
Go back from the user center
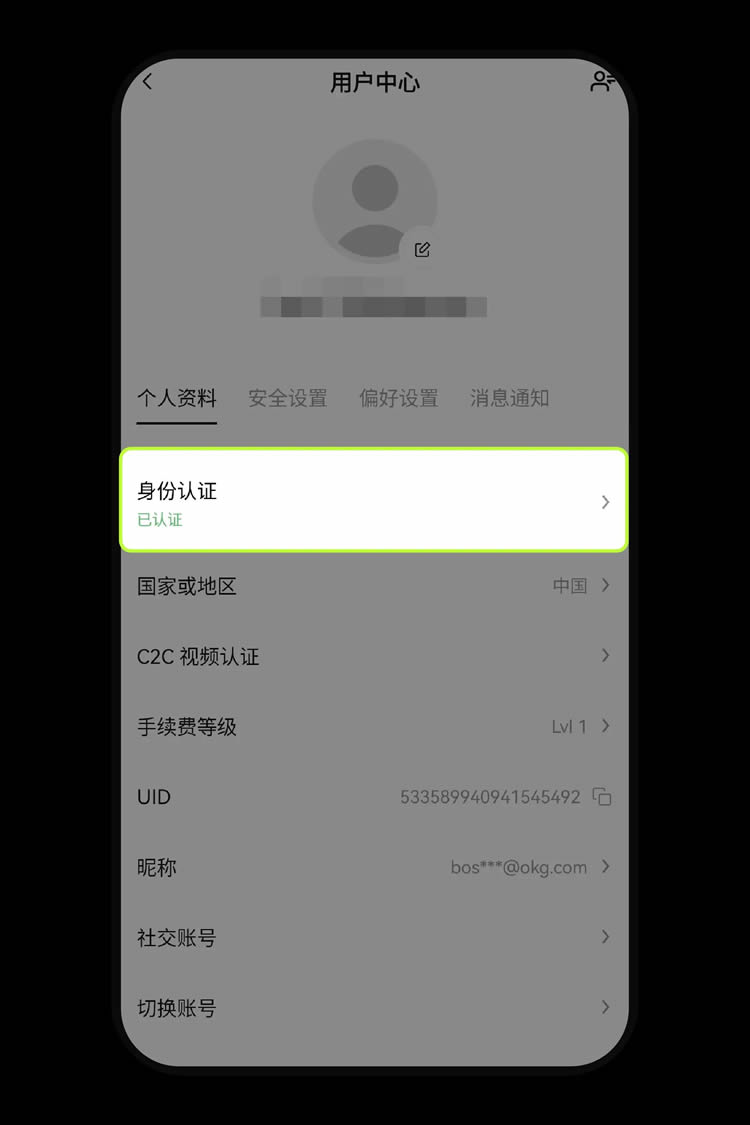(148, 82)
